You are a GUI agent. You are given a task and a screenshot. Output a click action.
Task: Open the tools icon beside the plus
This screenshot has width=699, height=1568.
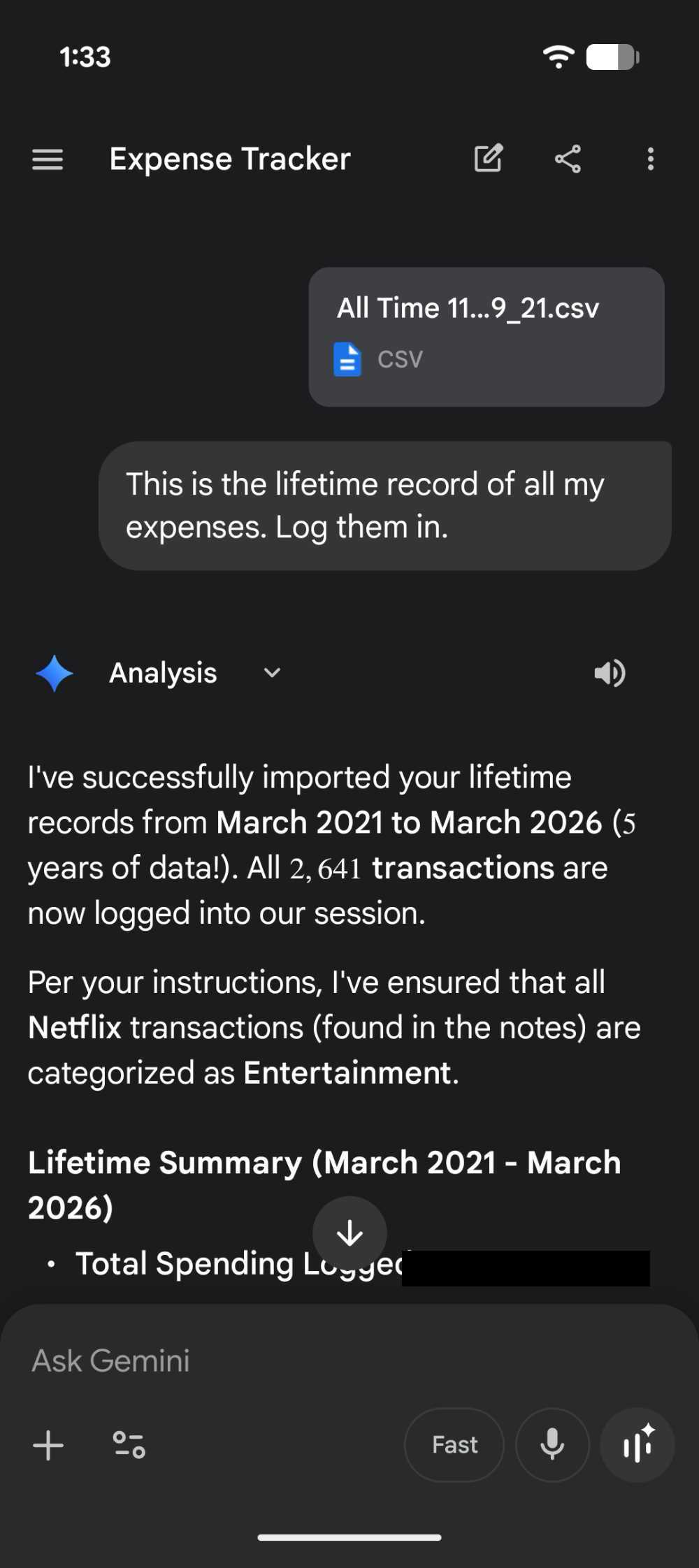click(x=127, y=1445)
